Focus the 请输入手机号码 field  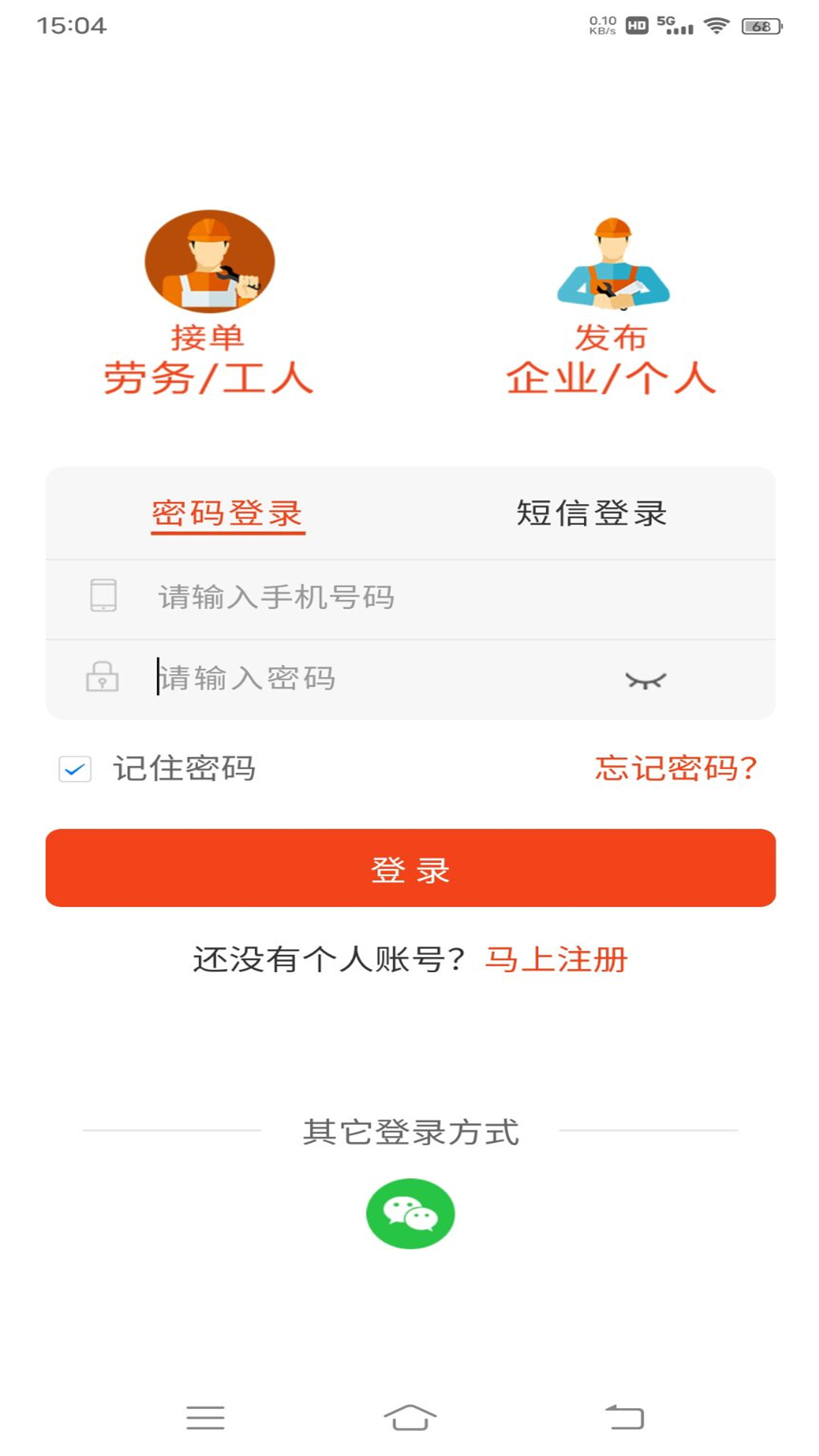coord(425,598)
